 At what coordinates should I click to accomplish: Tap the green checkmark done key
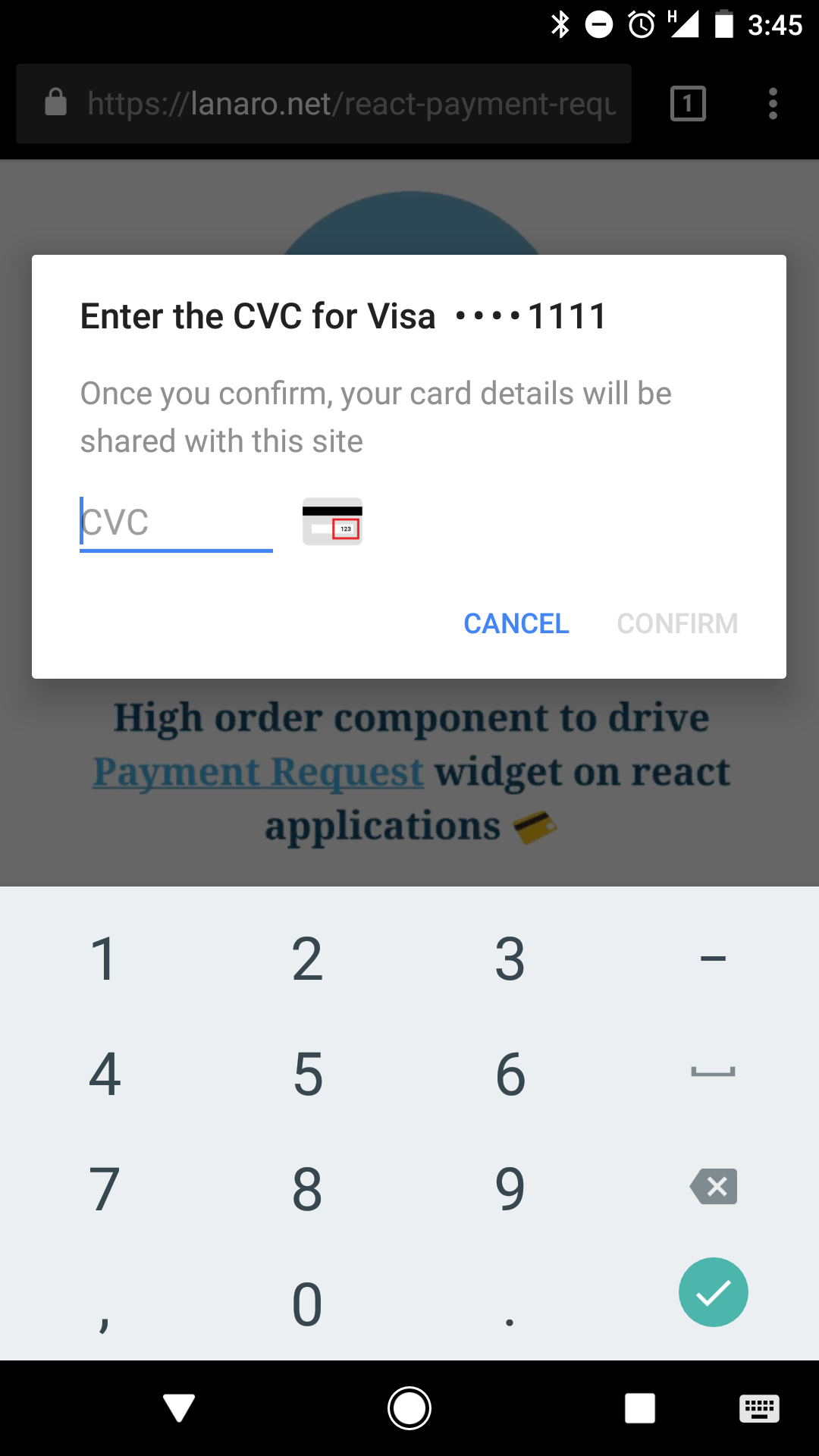713,1292
